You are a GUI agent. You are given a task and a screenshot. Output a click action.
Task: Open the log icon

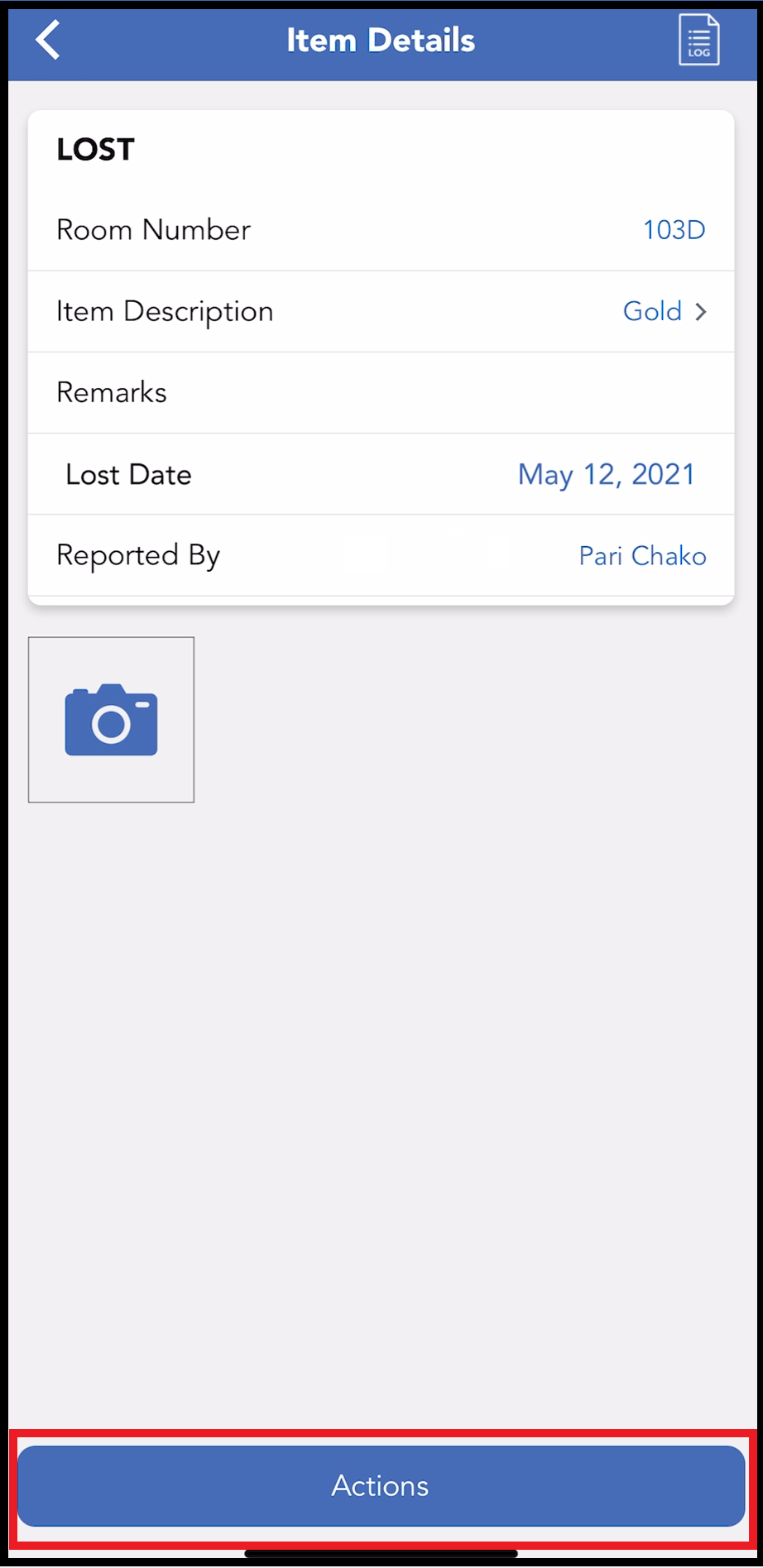pos(698,40)
